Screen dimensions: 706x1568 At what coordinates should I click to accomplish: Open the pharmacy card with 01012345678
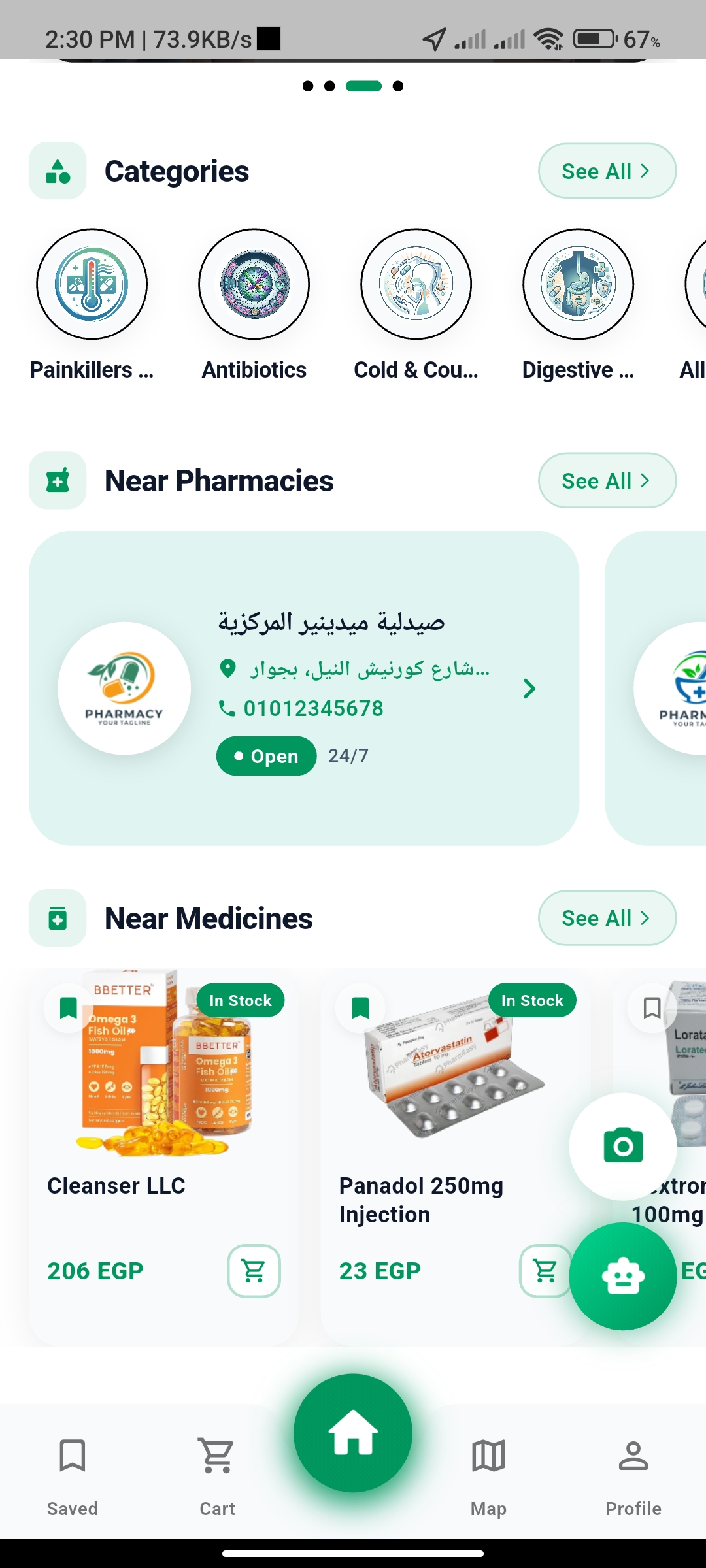click(304, 688)
